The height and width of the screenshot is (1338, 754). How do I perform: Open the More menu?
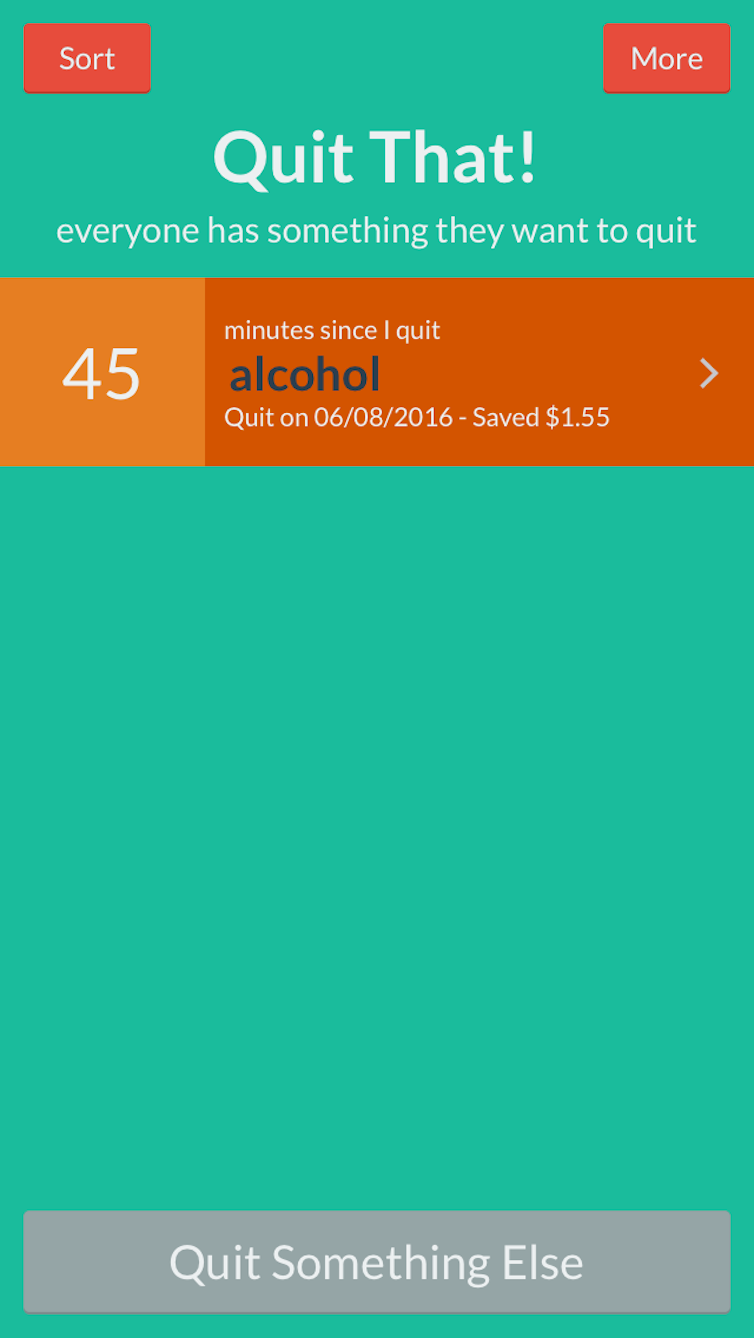[666, 58]
